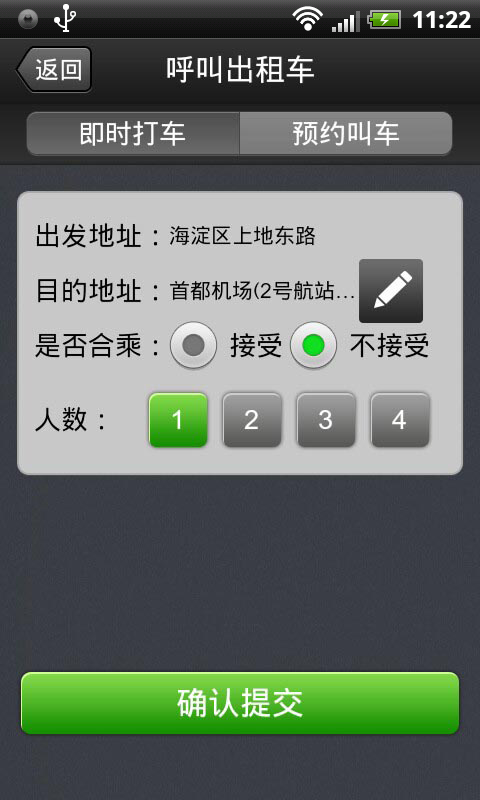Switch to the 预约叫车 tab
480x800 pixels.
pyautogui.click(x=346, y=134)
